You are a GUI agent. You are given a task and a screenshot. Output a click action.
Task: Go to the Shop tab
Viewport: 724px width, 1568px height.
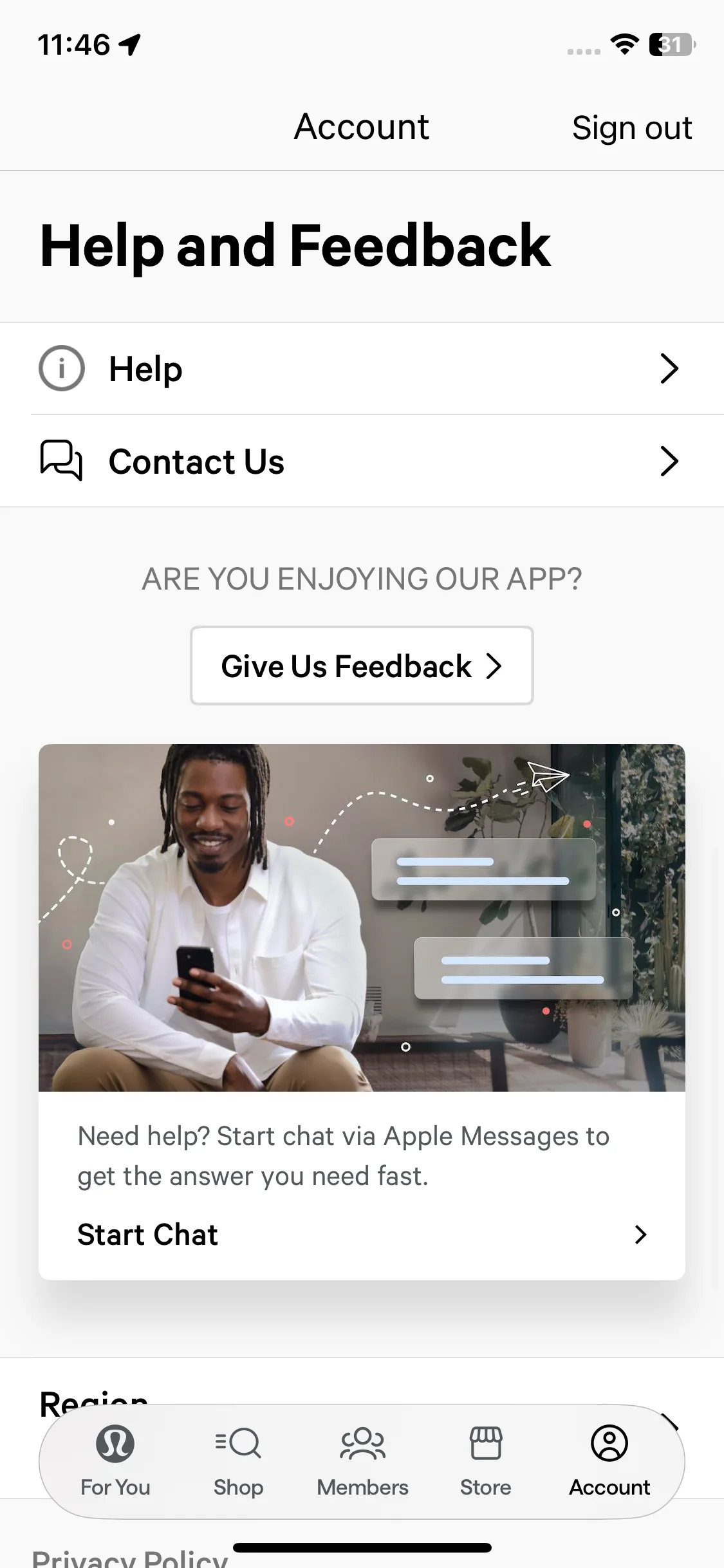point(238,1461)
